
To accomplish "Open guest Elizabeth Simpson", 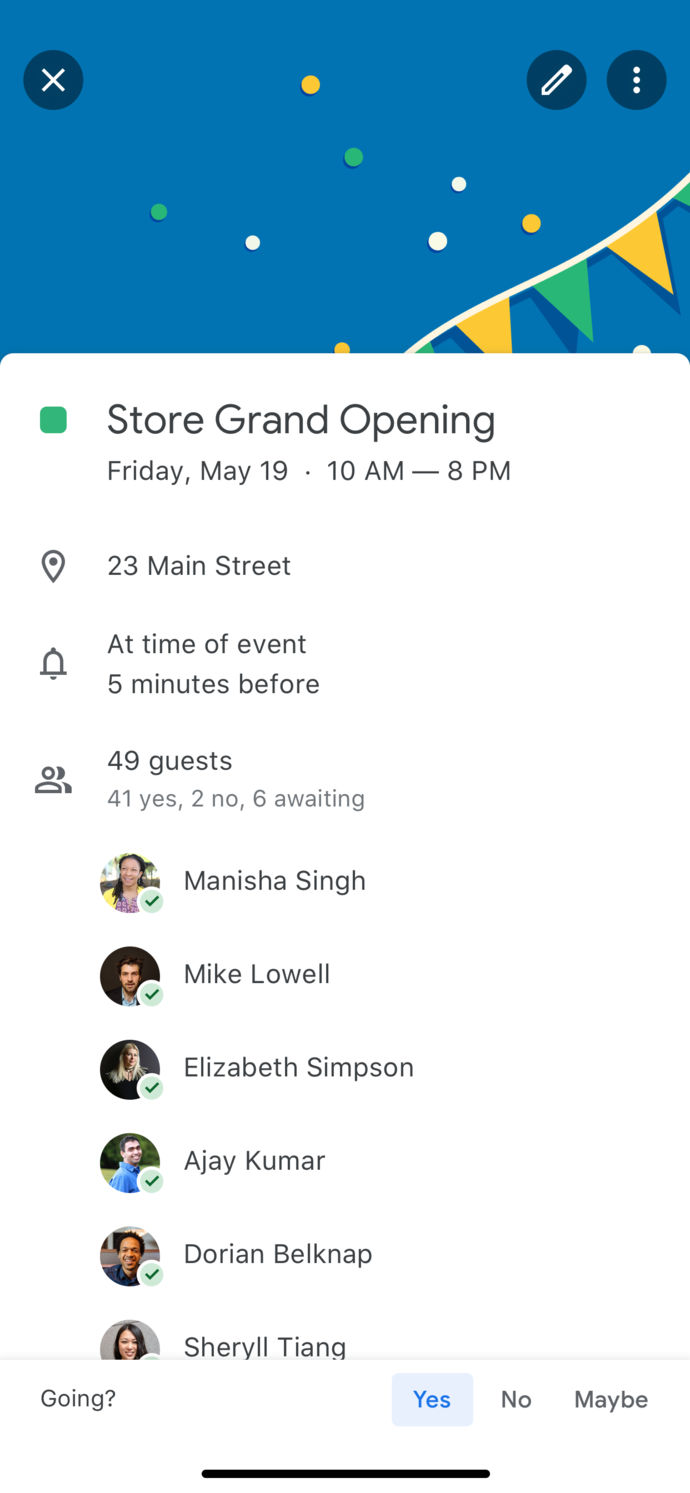I will click(298, 1067).
